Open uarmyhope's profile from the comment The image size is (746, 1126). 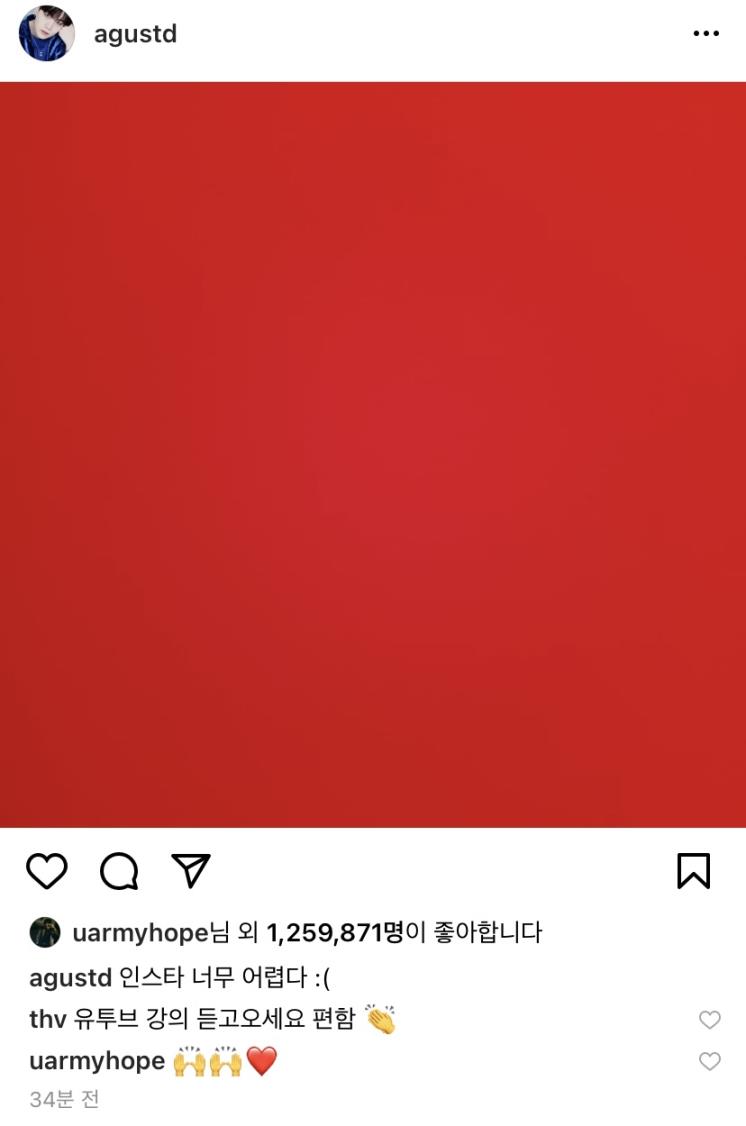pyautogui.click(x=97, y=1061)
